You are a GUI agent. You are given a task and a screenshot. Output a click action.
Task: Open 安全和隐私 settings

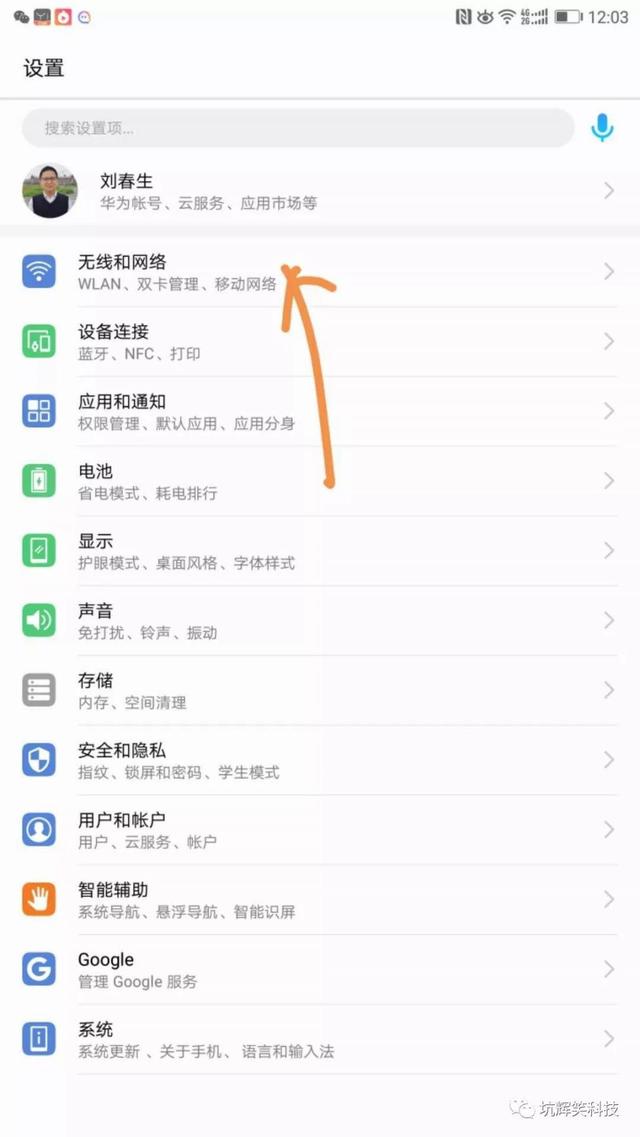coord(320,760)
